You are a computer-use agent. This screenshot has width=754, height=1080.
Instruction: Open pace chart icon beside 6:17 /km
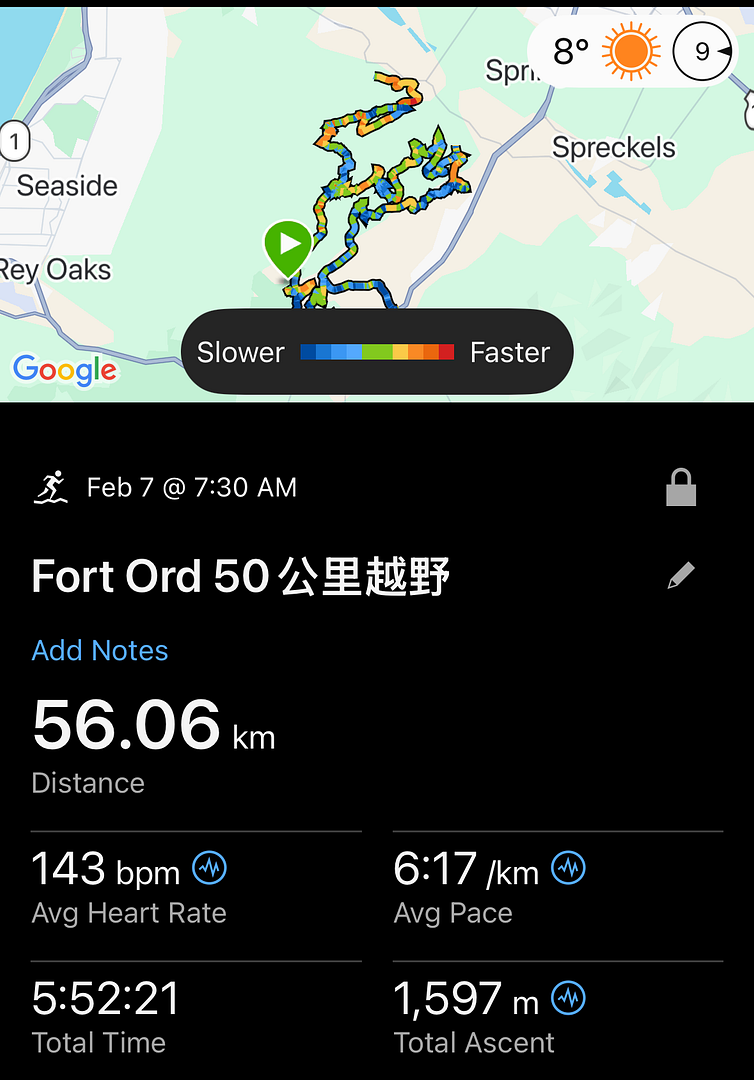point(568,868)
